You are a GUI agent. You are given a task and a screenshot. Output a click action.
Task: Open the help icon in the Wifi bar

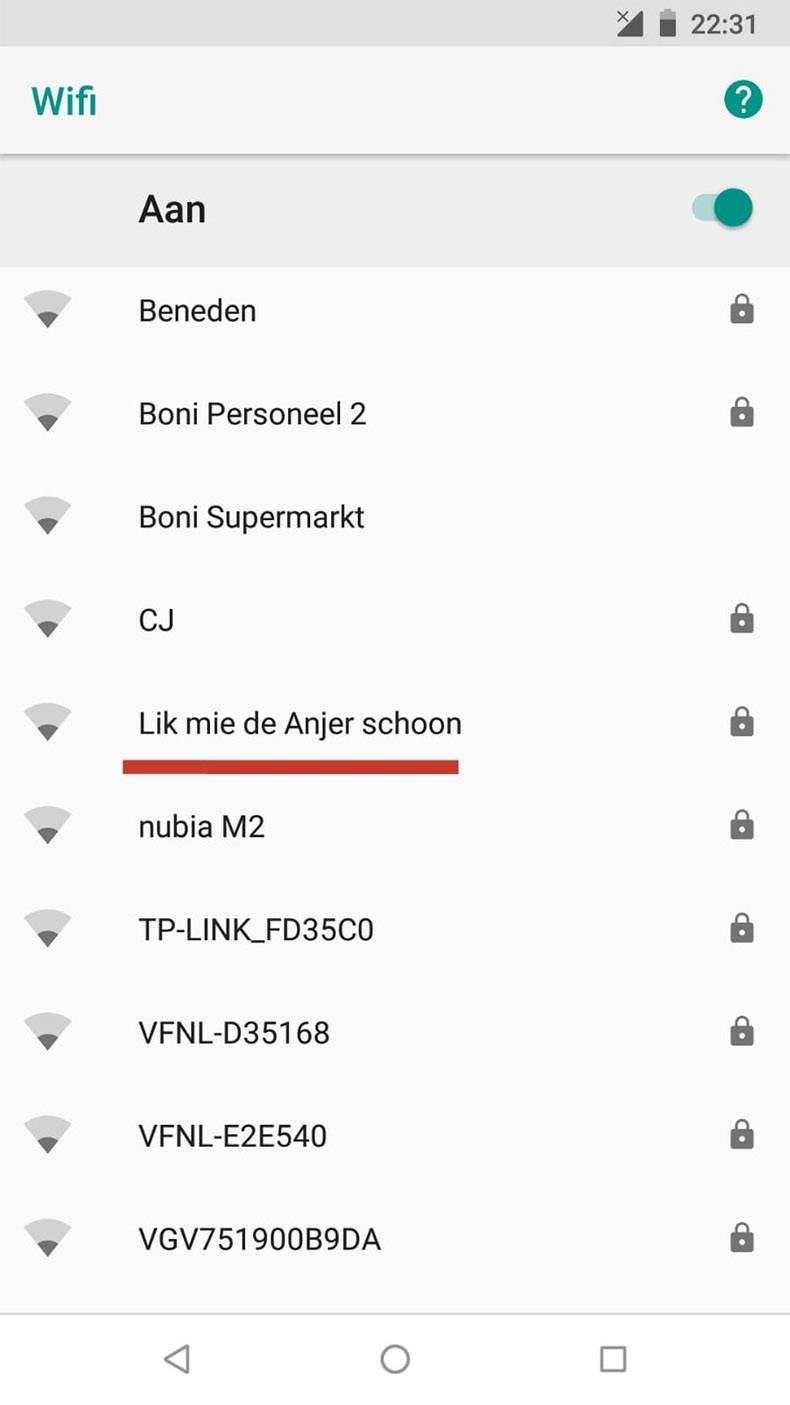tap(743, 100)
